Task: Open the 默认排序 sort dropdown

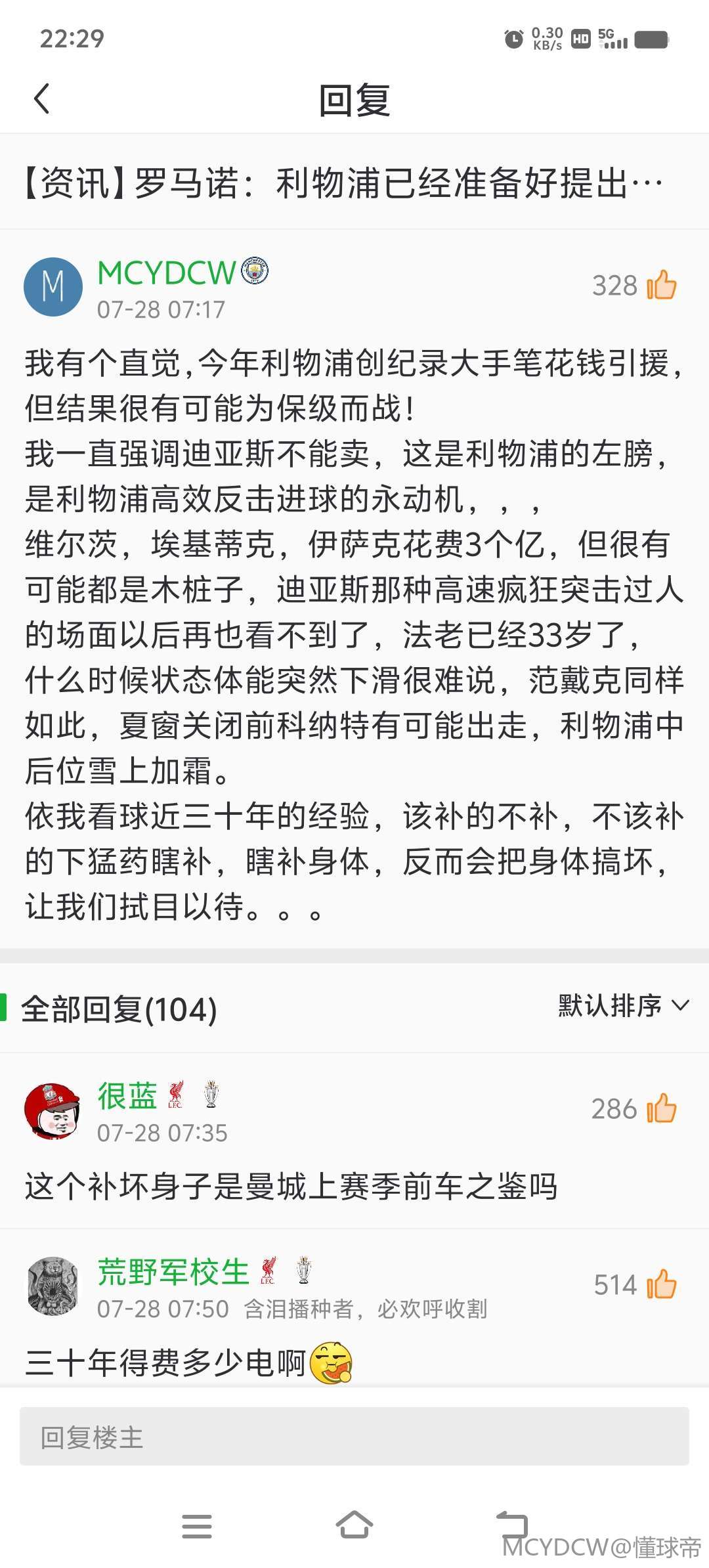Action: click(622, 1005)
